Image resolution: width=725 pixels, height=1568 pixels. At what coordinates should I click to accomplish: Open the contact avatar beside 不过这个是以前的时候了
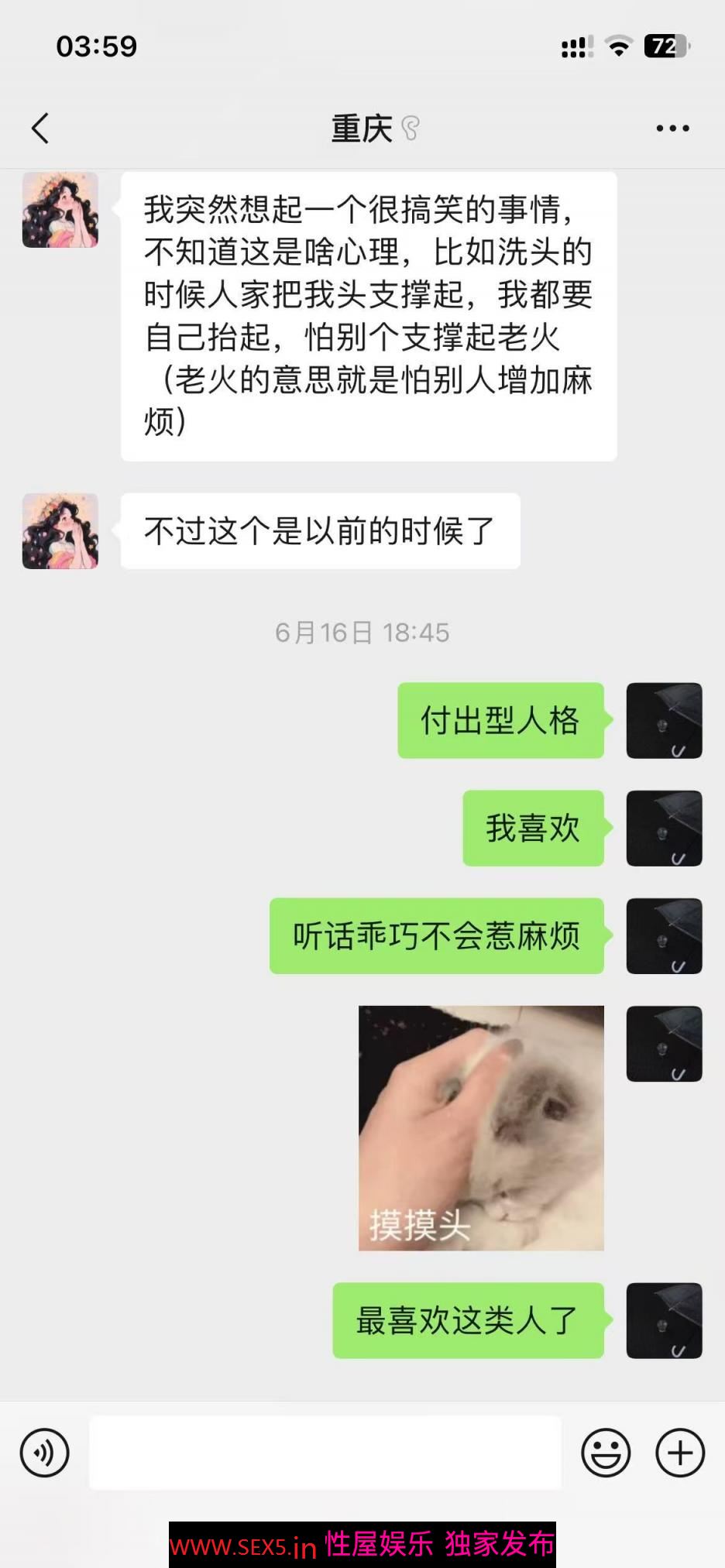pos(60,531)
